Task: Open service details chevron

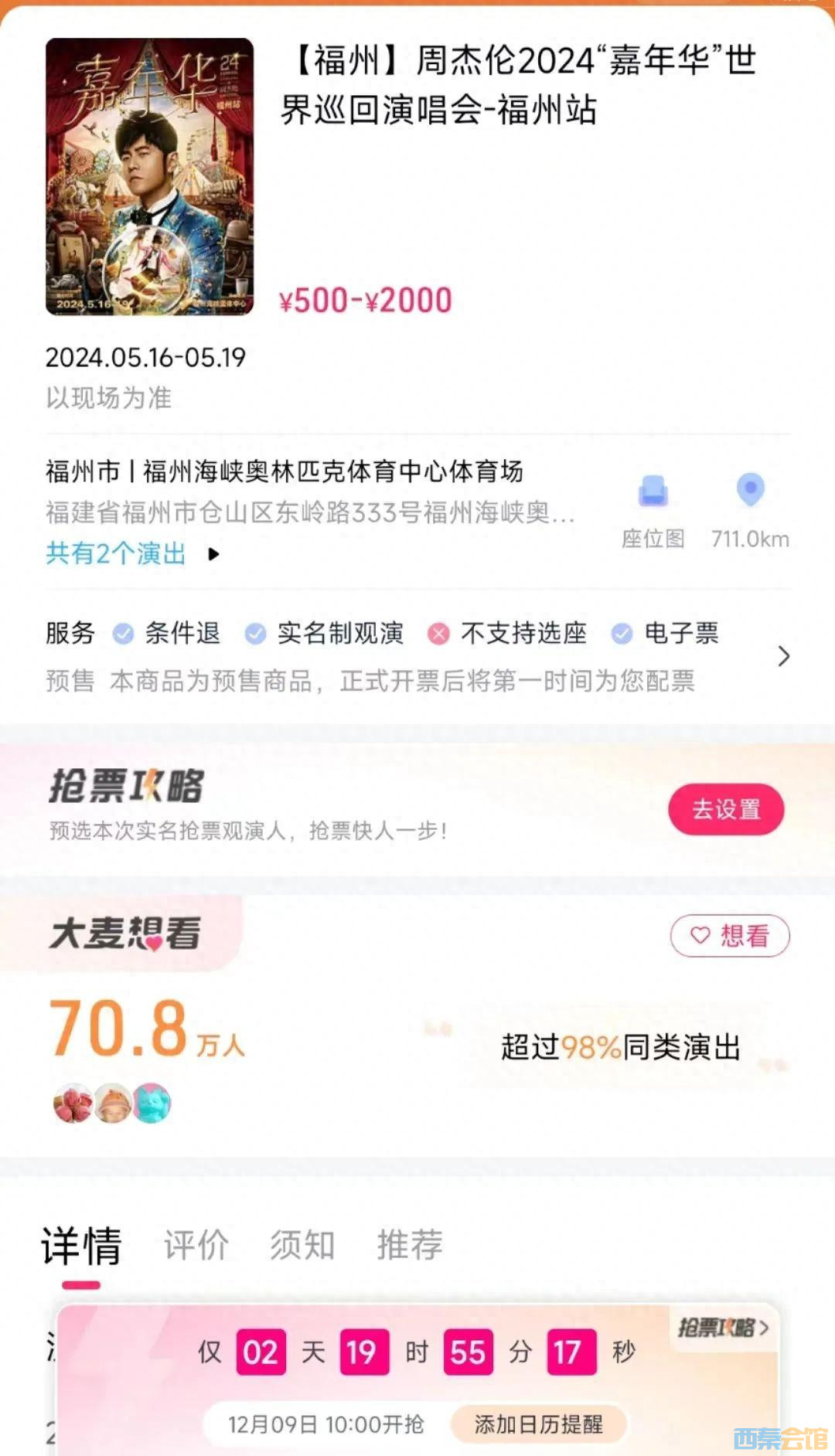Action: click(783, 656)
